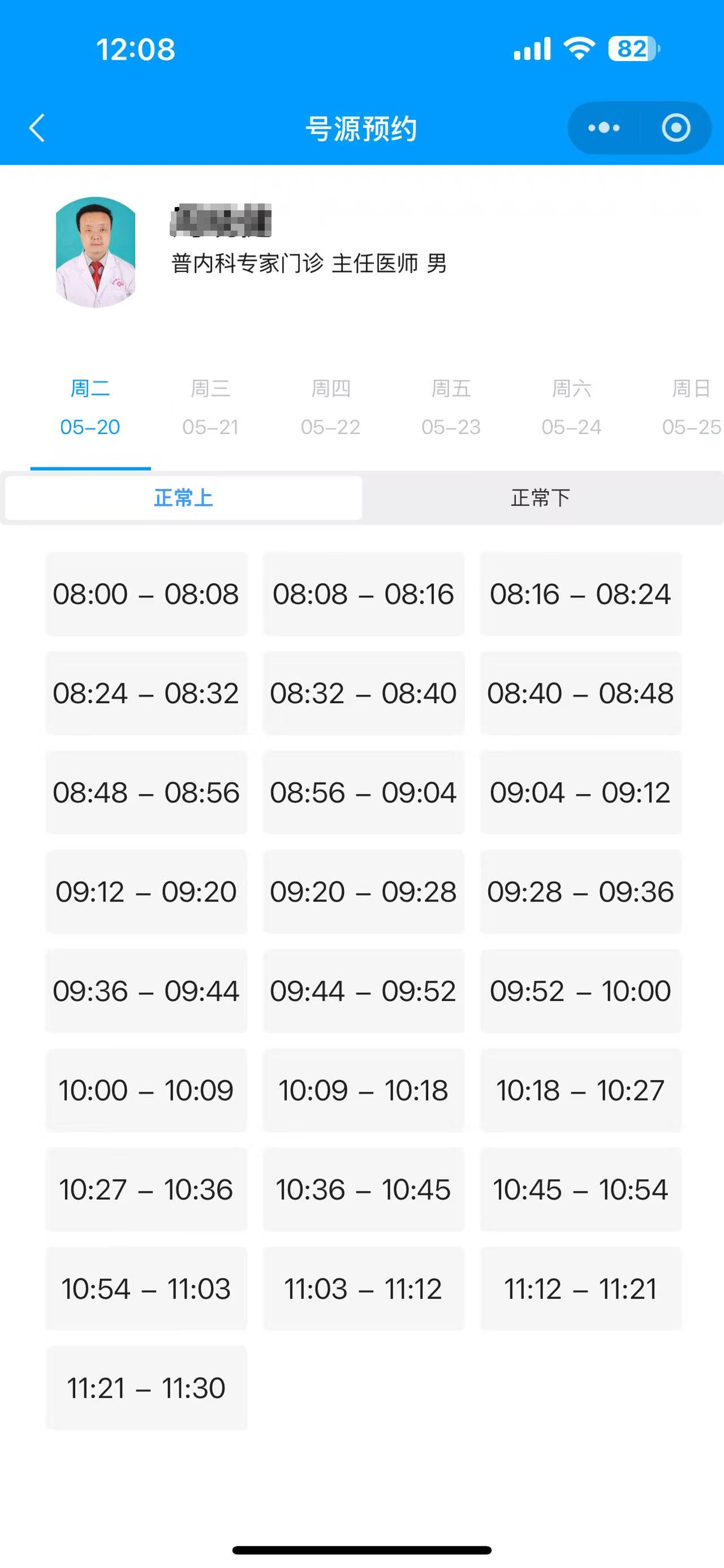The image size is (724, 1568).
Task: Switch to the 正常下 afternoon session
Action: pyautogui.click(x=541, y=498)
